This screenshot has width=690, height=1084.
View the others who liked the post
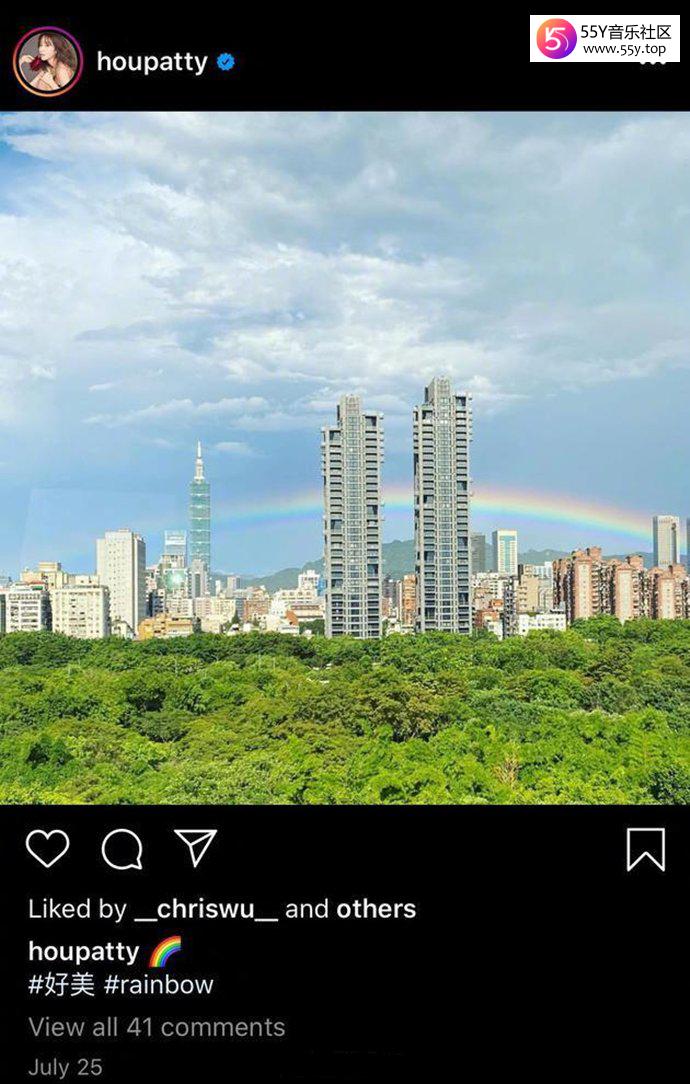coord(376,909)
